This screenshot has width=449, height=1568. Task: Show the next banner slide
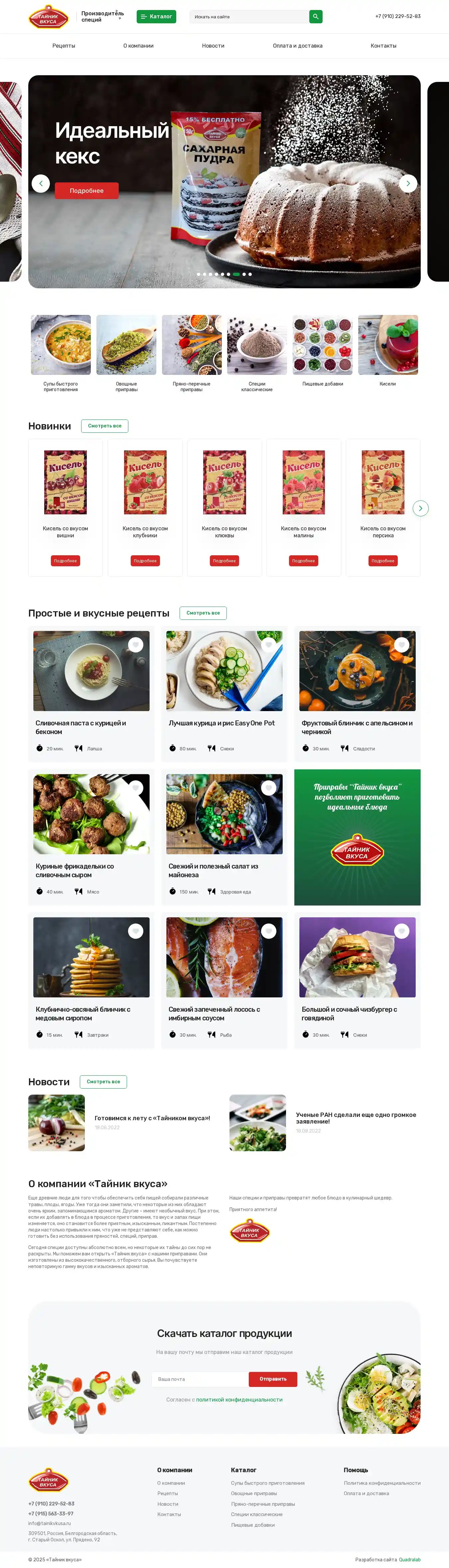[408, 183]
